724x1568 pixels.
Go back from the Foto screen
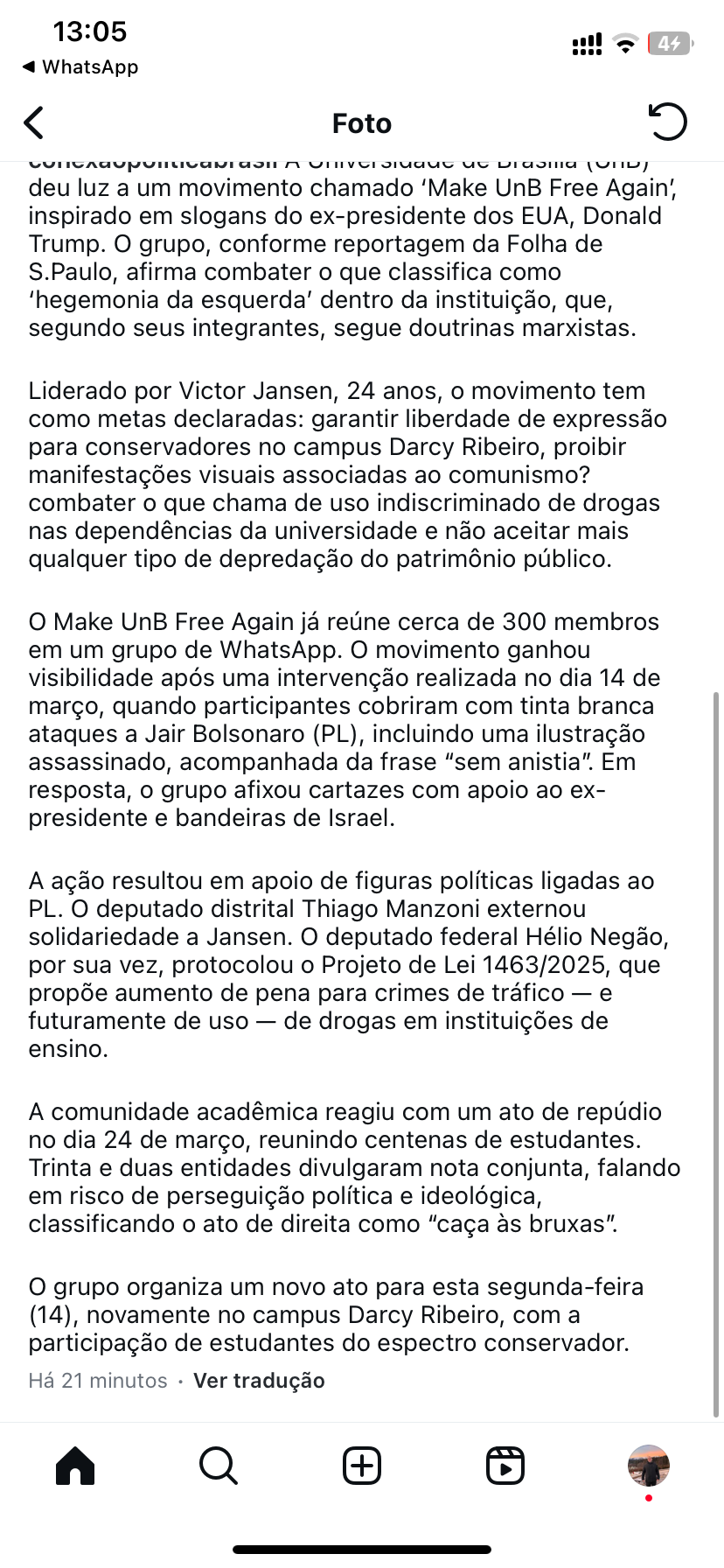click(x=34, y=123)
